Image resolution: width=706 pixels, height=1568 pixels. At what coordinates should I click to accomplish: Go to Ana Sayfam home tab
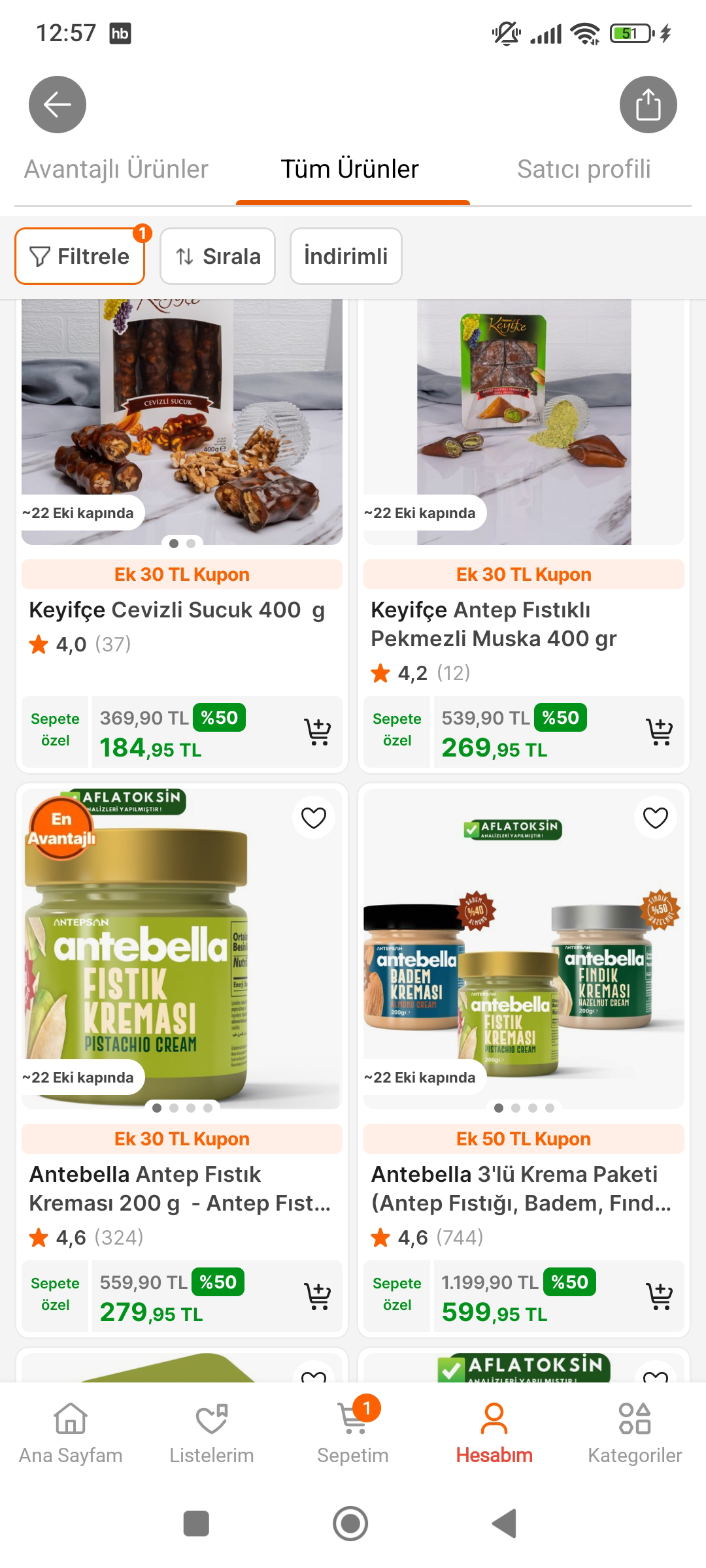coord(71,1431)
